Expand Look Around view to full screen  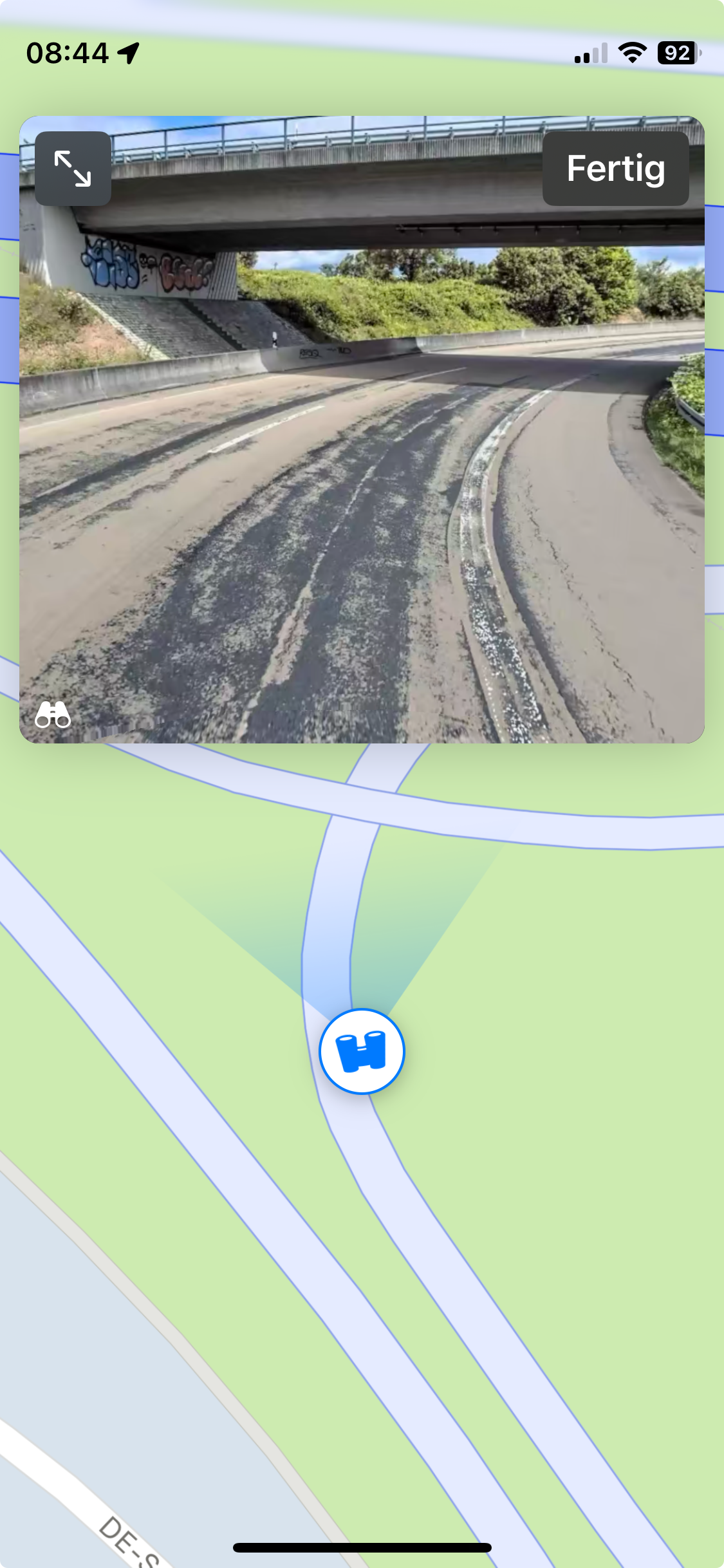73,169
